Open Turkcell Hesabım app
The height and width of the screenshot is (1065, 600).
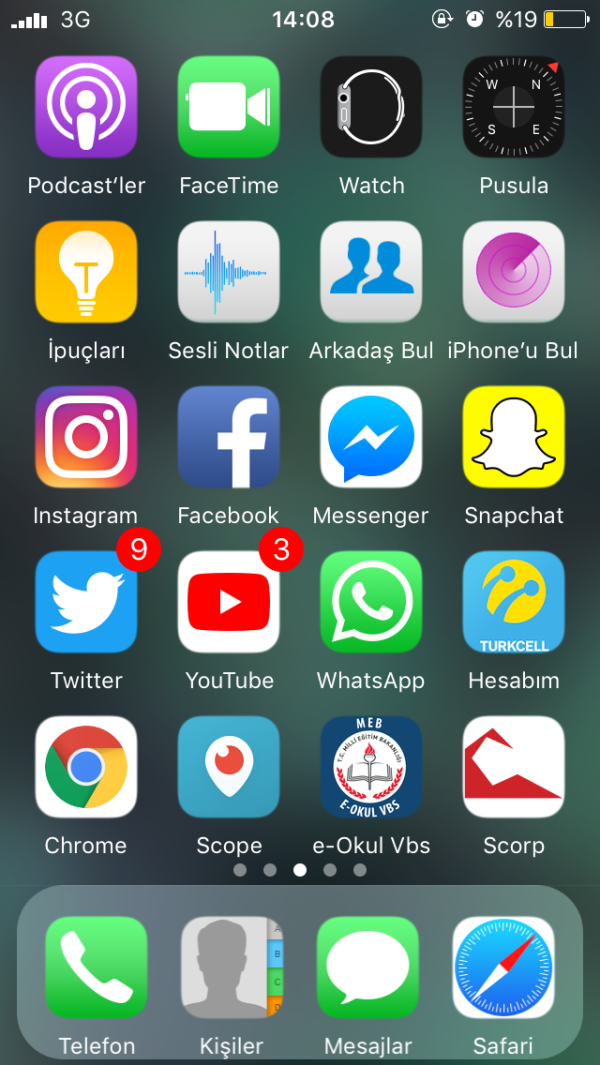514,602
